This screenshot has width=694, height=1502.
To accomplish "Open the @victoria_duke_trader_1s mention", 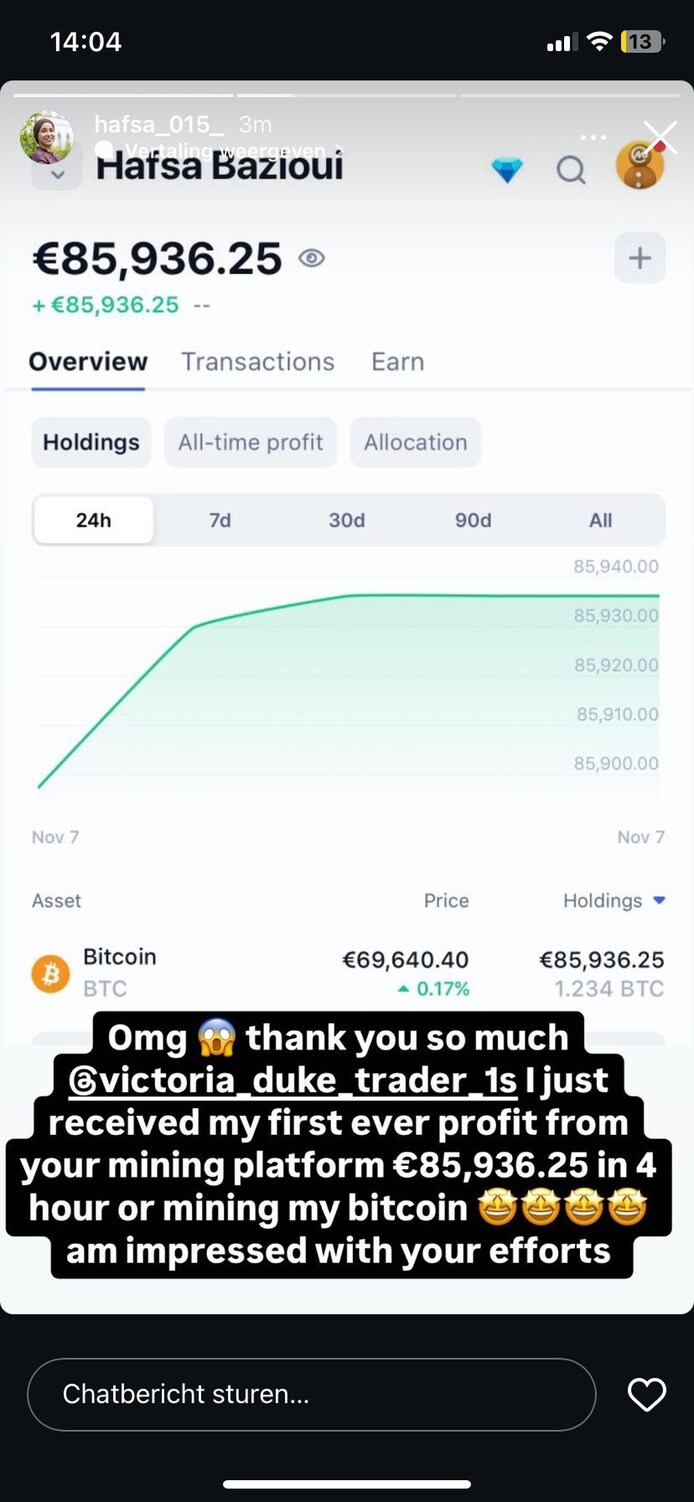I will 292,1080.
